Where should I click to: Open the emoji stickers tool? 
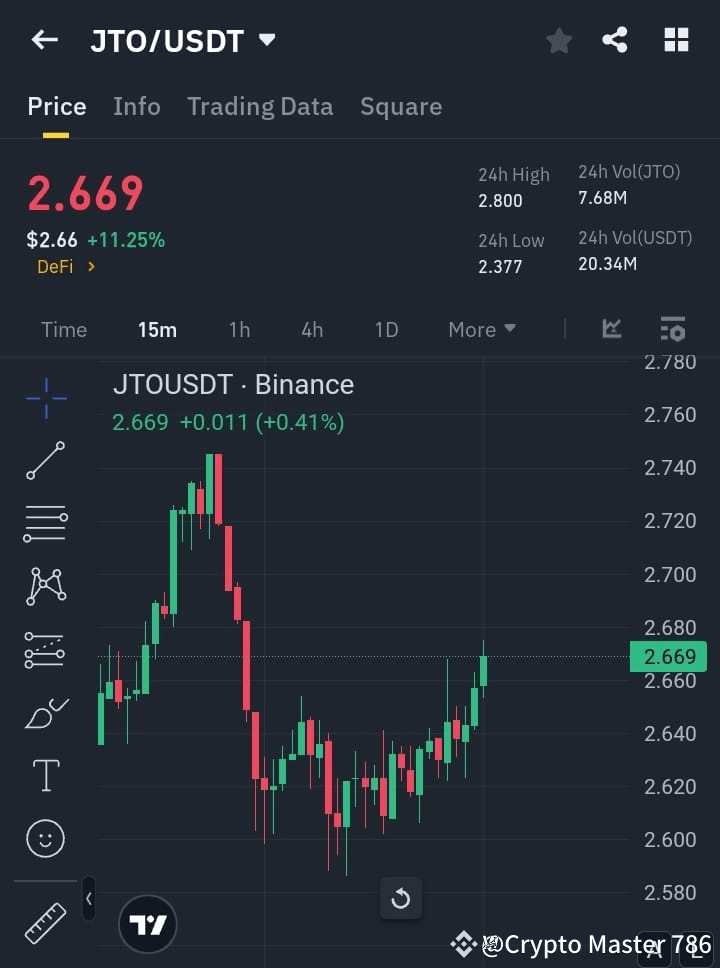click(45, 838)
